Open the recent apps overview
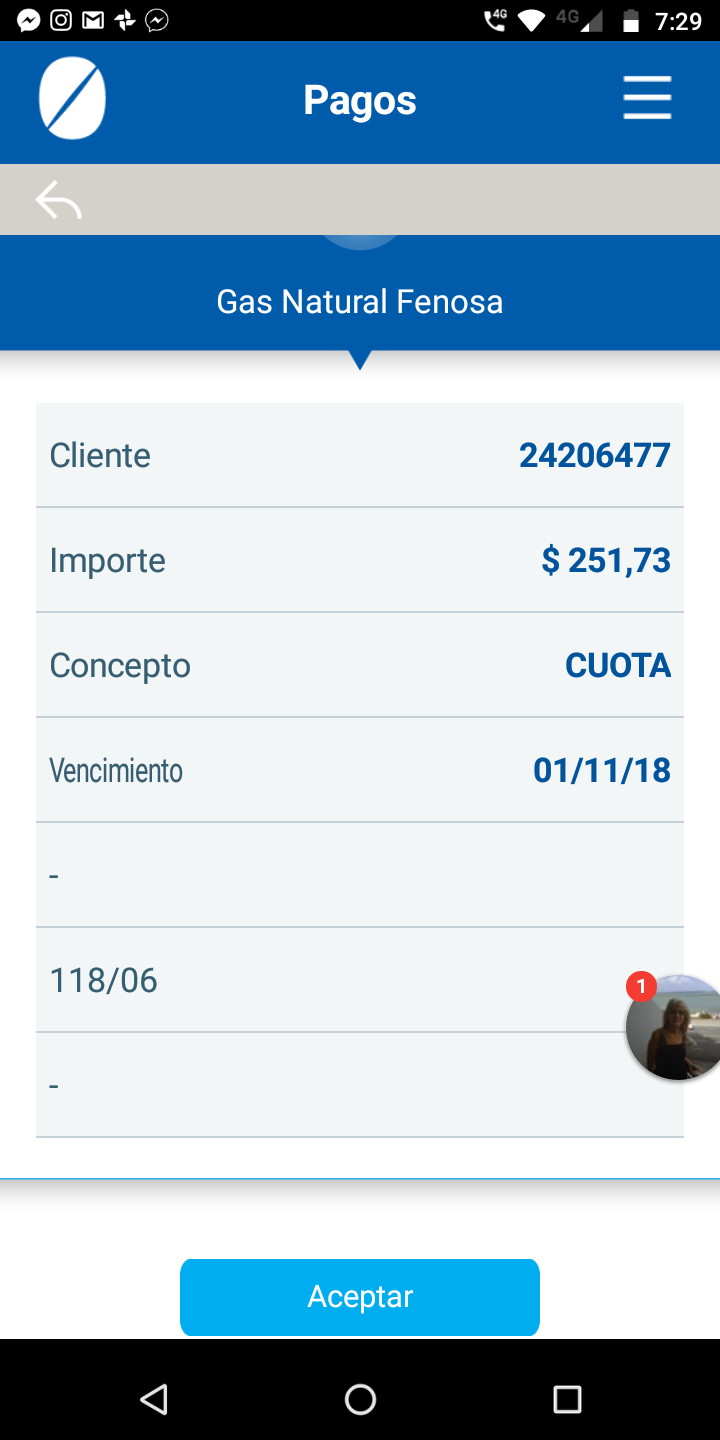Viewport: 720px width, 1440px height. [x=567, y=1399]
